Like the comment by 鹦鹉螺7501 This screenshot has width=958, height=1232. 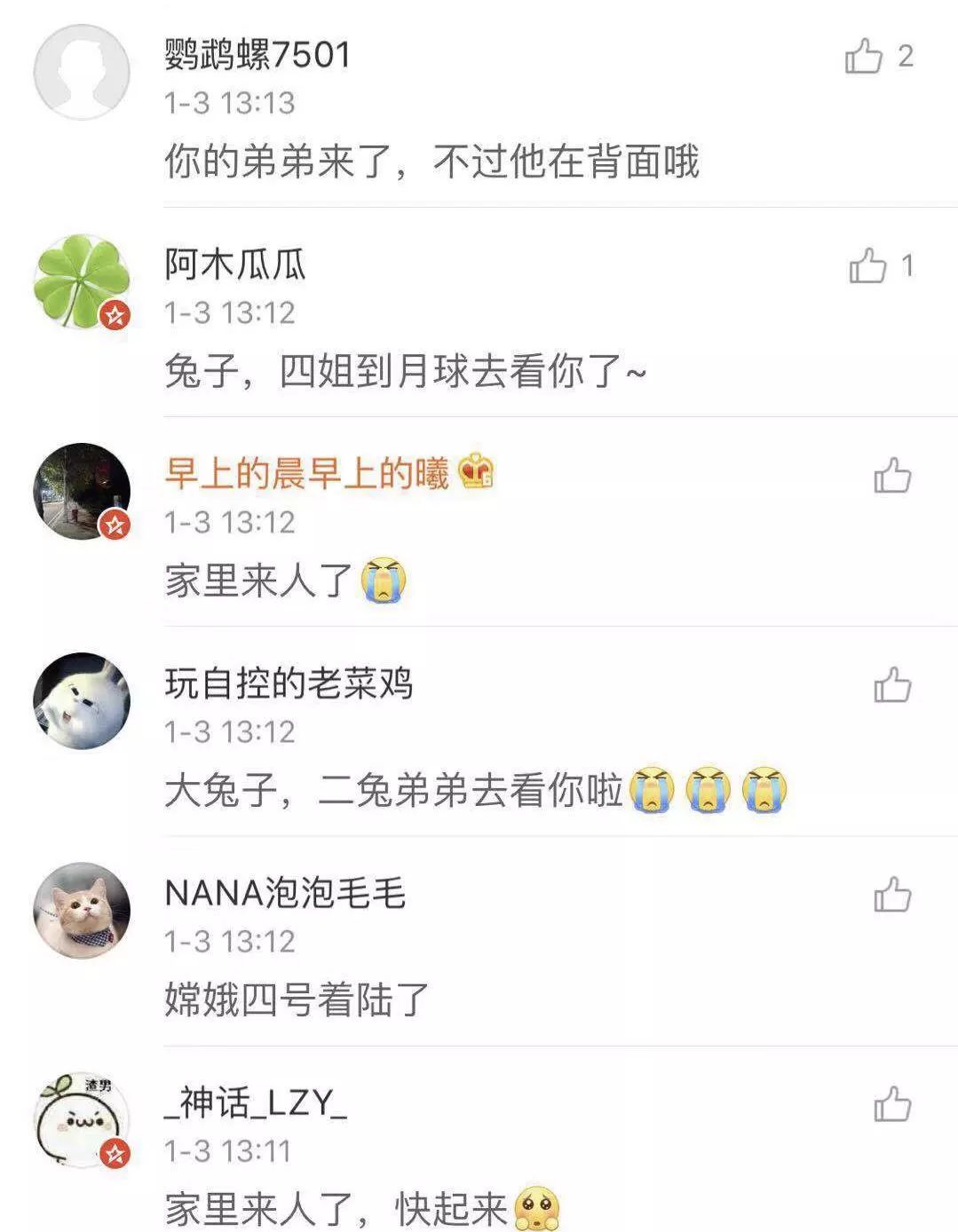(x=864, y=56)
